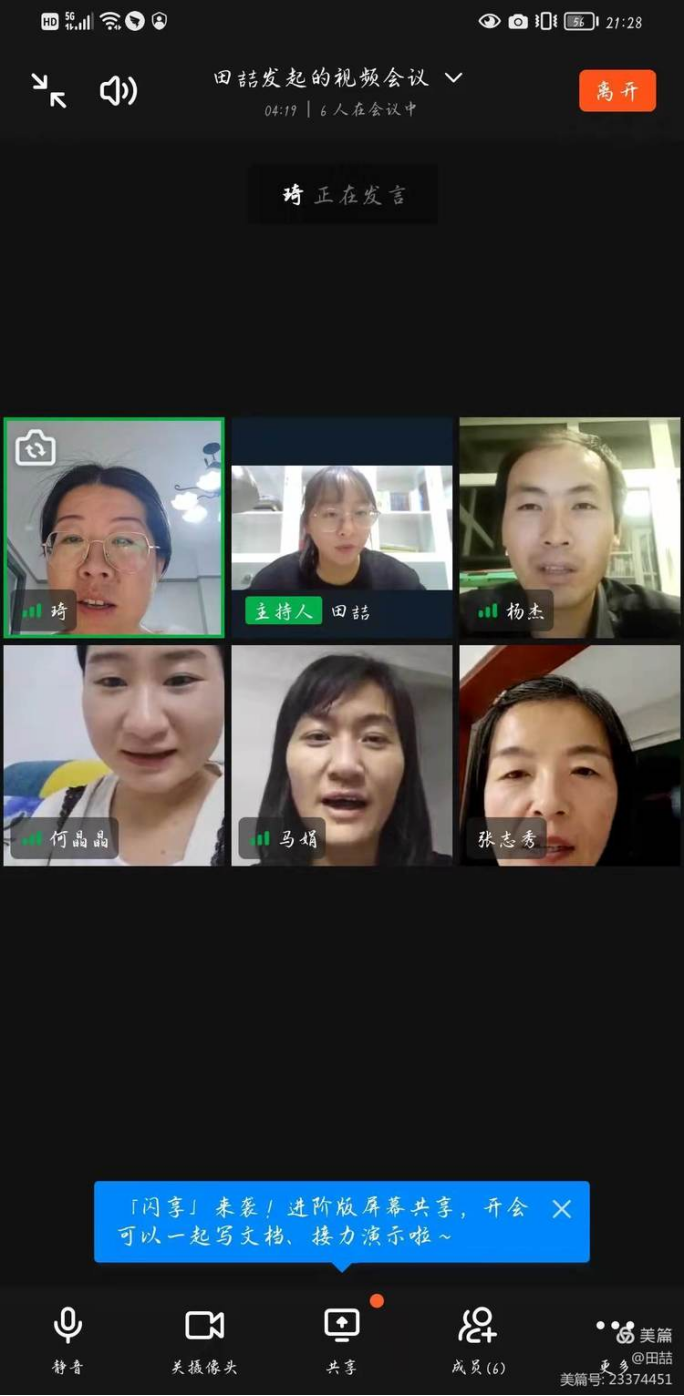Open the 更多 options
The height and width of the screenshot is (1396, 684).
coord(612,1338)
